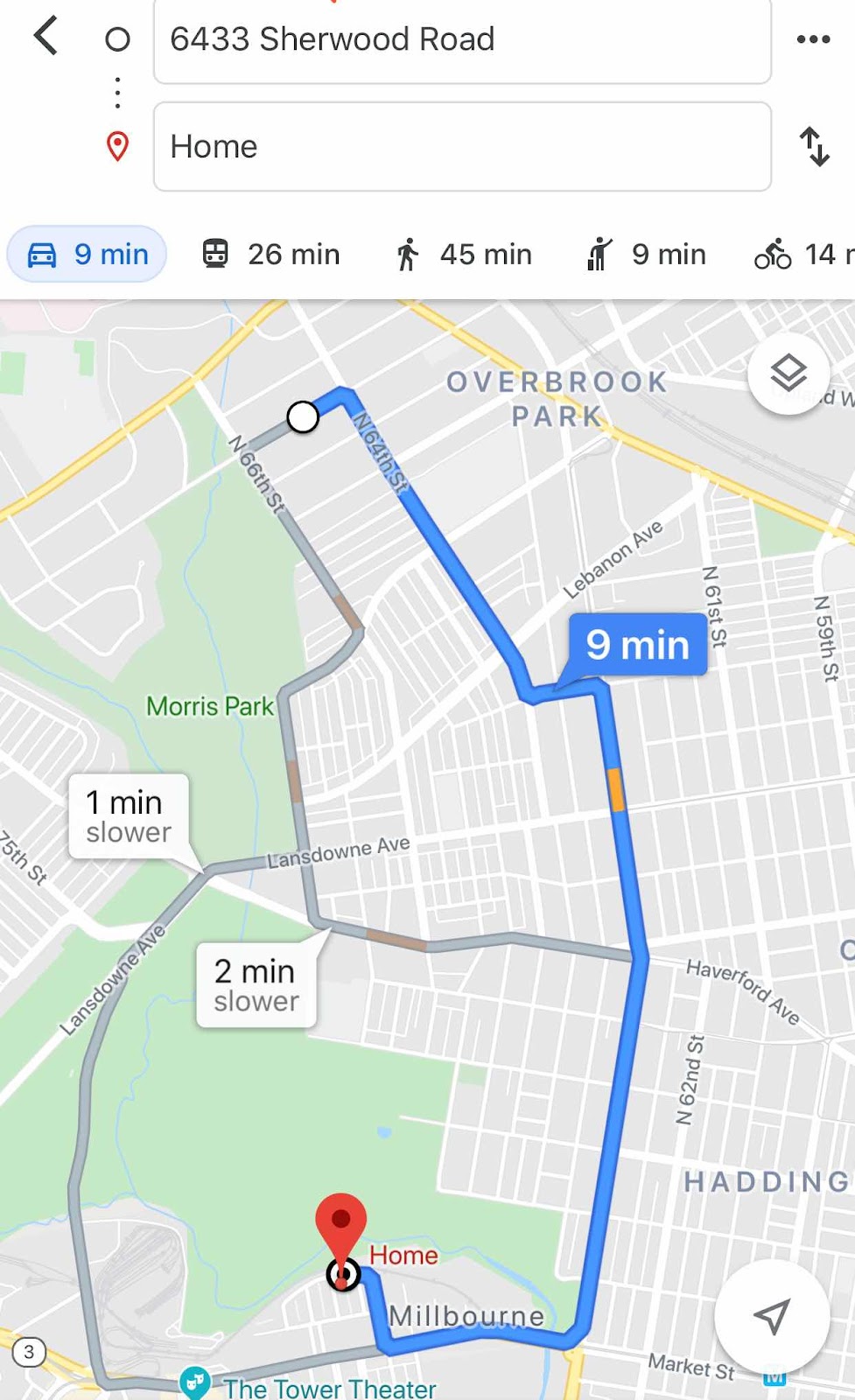The height and width of the screenshot is (1400, 855).
Task: Swap the start and destination
Action: coord(814,147)
